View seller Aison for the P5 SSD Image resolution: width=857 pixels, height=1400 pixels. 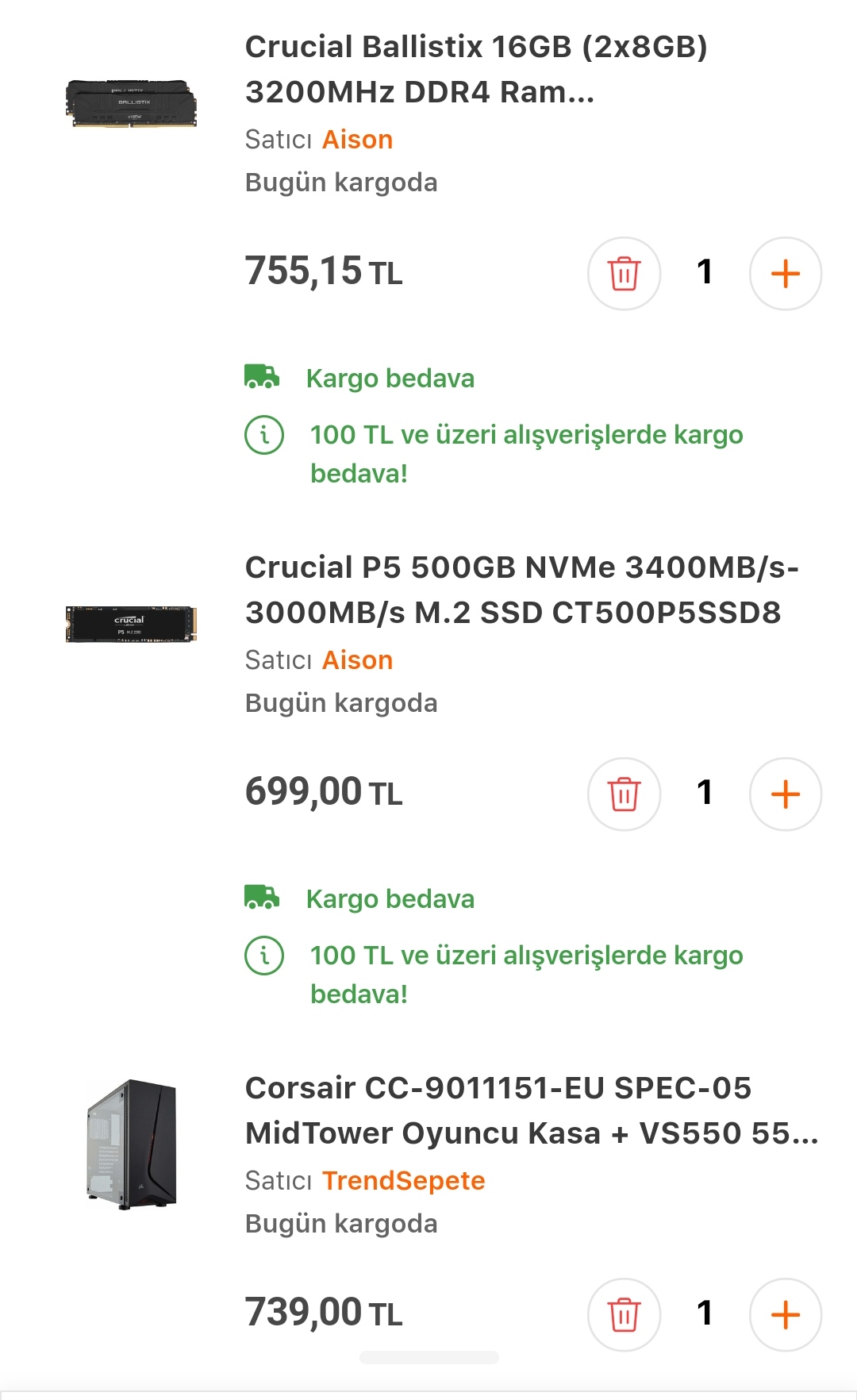357,660
